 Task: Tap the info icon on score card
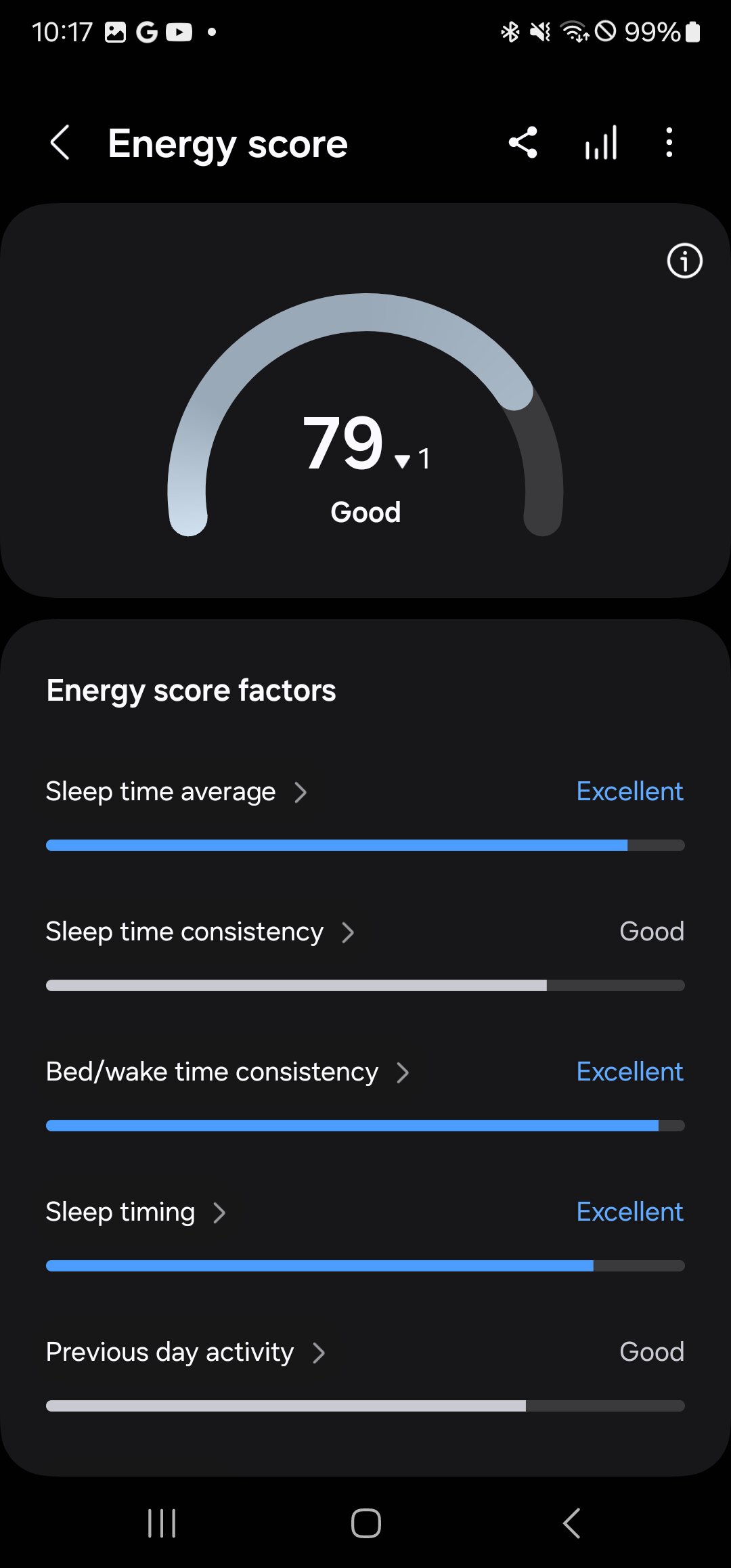[x=684, y=261]
